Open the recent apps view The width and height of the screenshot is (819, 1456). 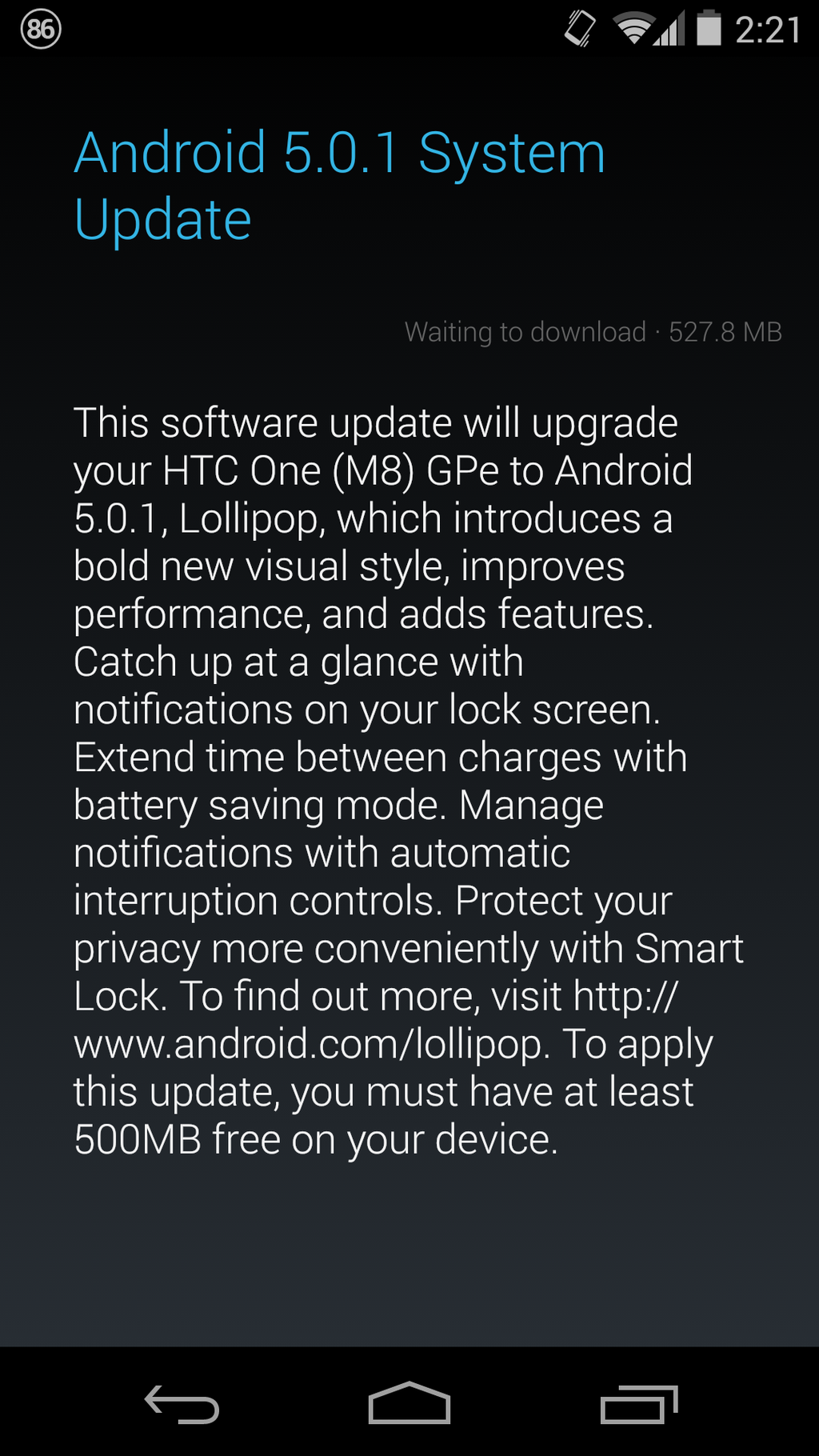coord(638,1404)
